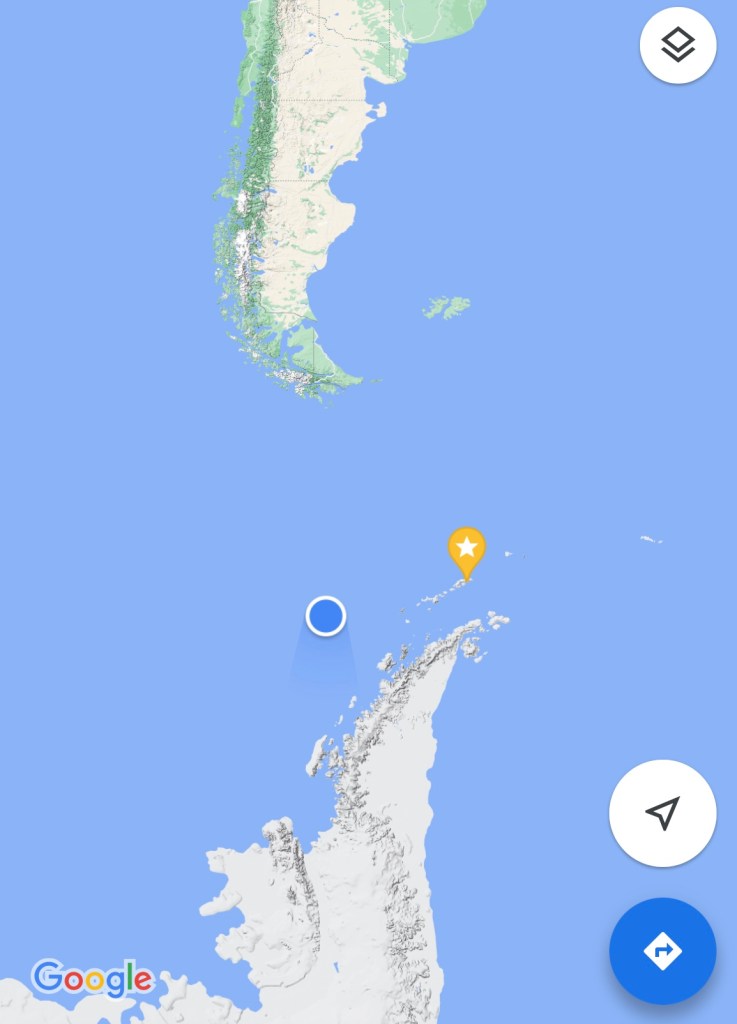Center map on my location
737x1024 pixels.
(662, 813)
